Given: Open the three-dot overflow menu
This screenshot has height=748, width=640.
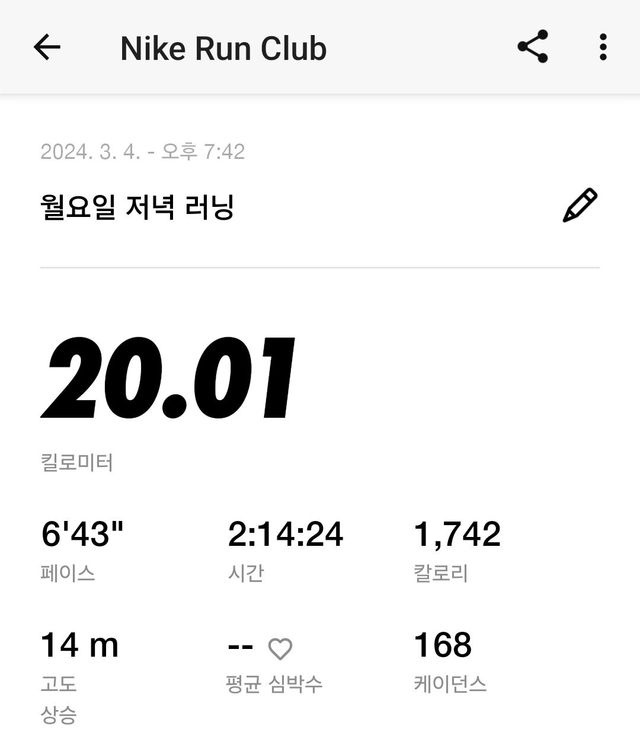Looking at the screenshot, I should 602,47.
